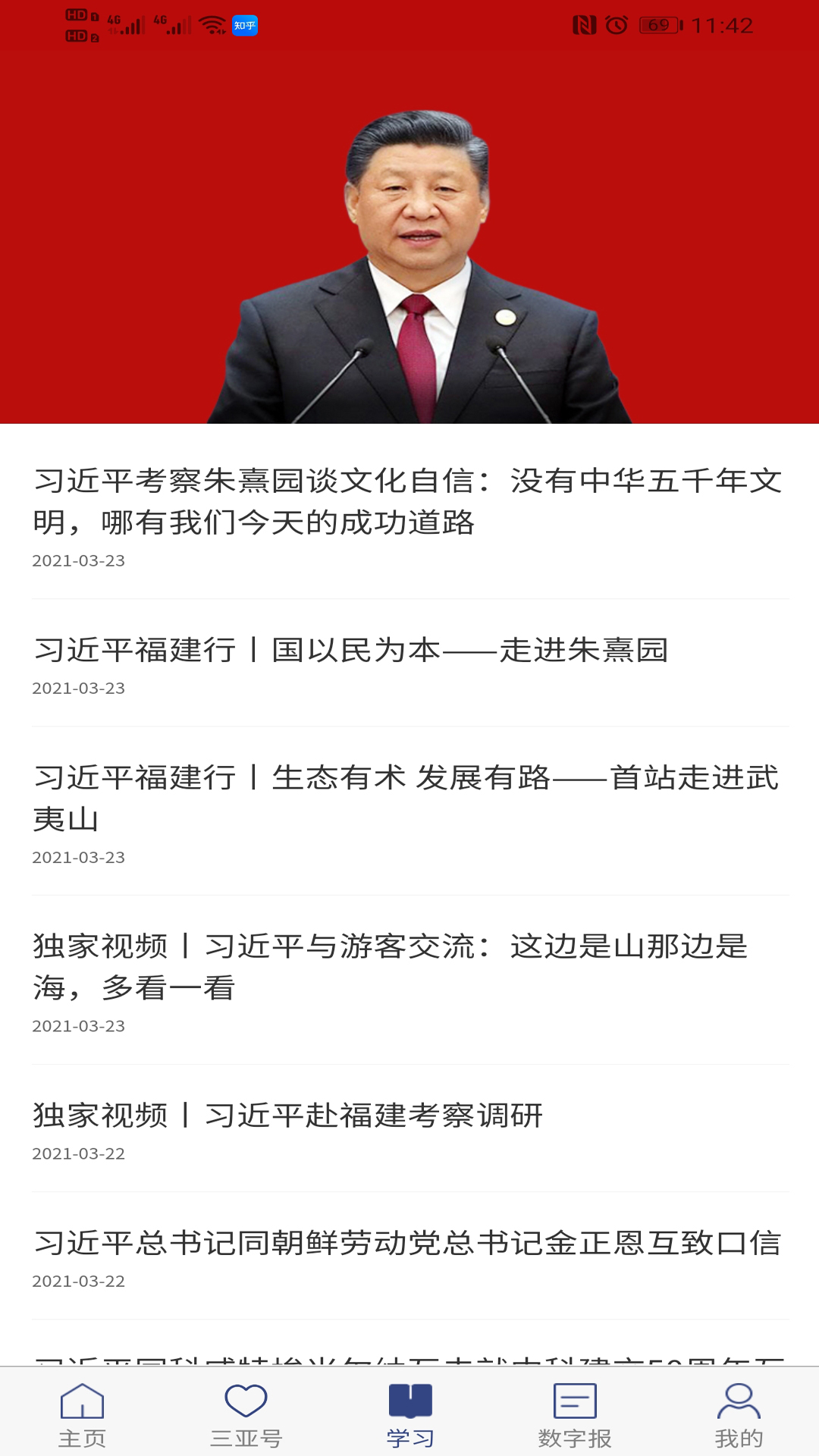Viewport: 819px width, 1456px height.
Task: Read the 首站走进武夷山 article
Action: (x=409, y=799)
